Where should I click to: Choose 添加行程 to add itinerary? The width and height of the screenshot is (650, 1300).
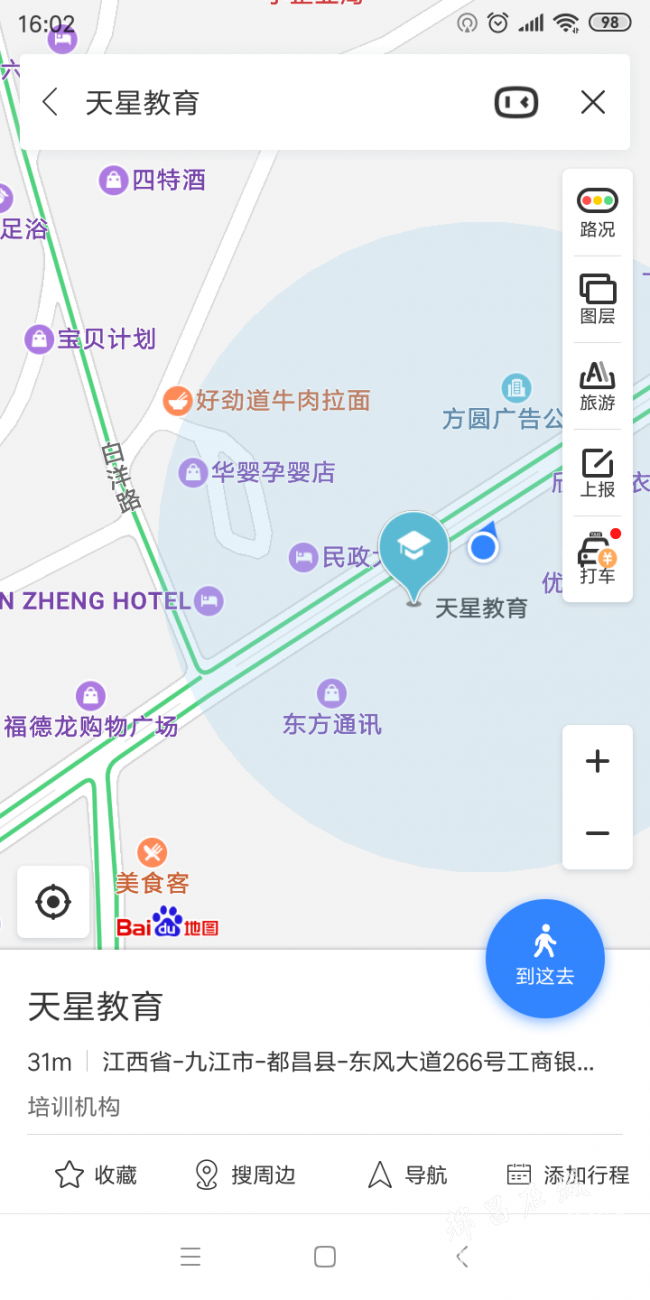click(567, 1175)
